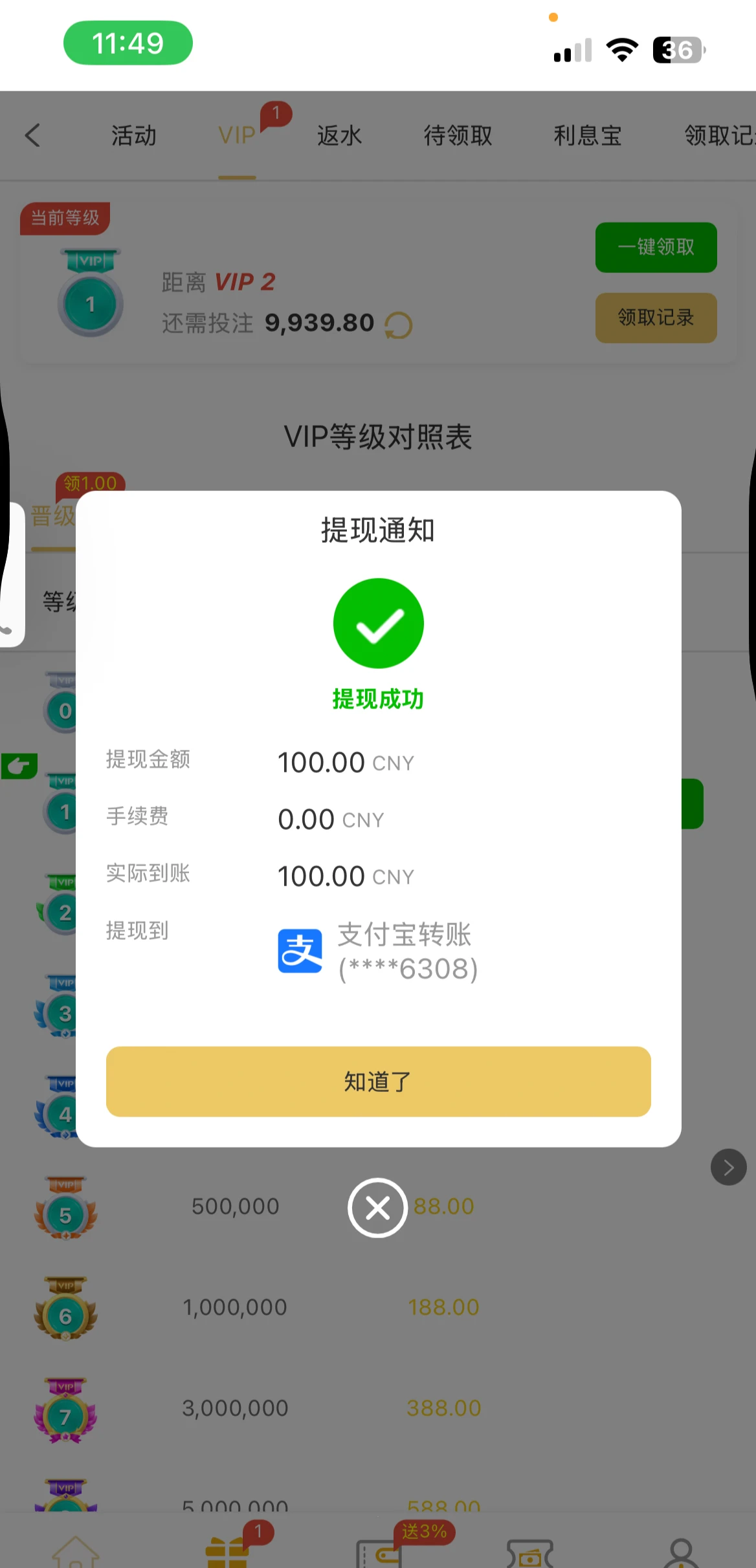Open the home icon in bottom bar
Screen dimensions: 756x1568
[x=76, y=1552]
